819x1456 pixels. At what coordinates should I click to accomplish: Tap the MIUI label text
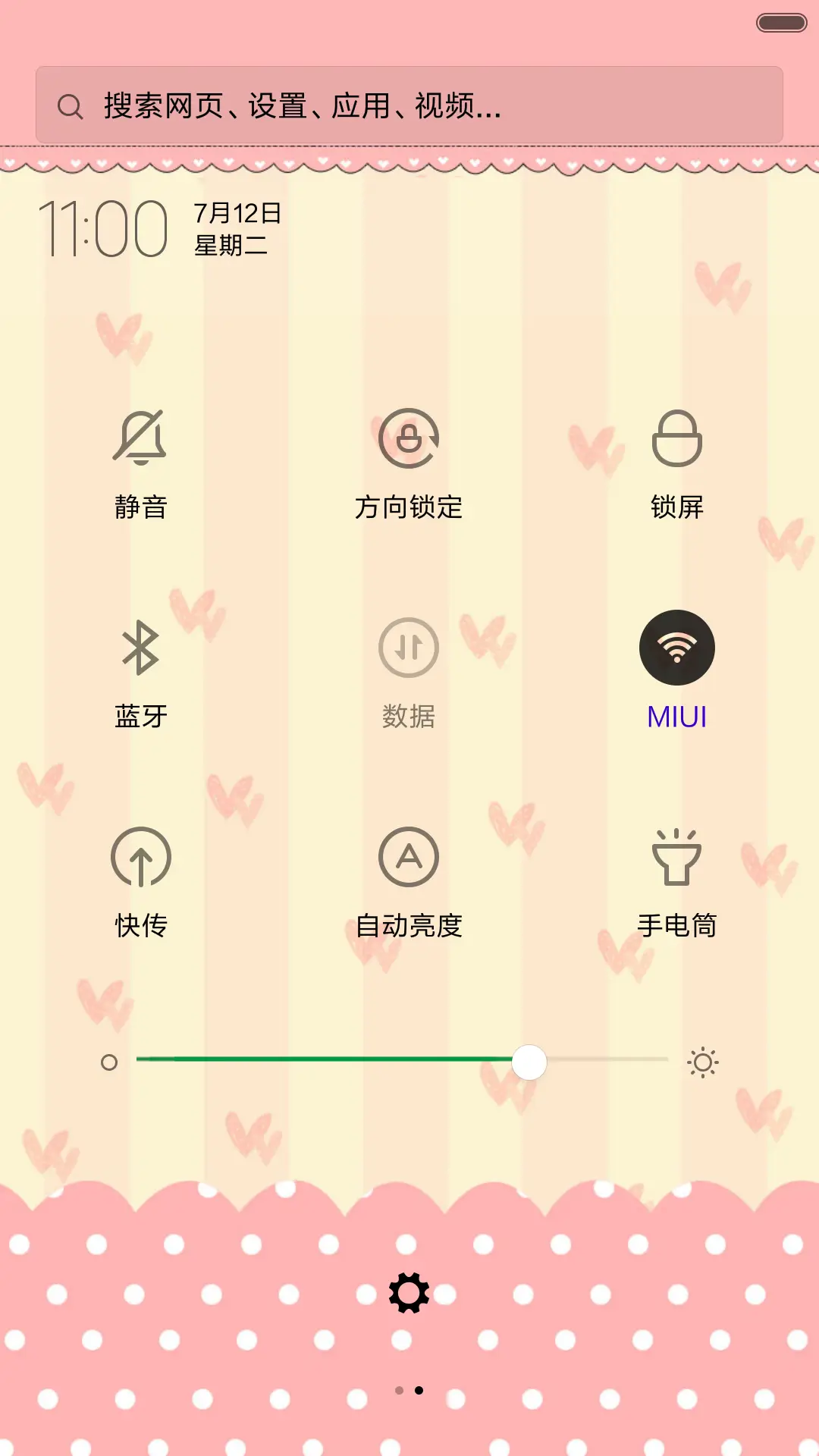tap(677, 716)
